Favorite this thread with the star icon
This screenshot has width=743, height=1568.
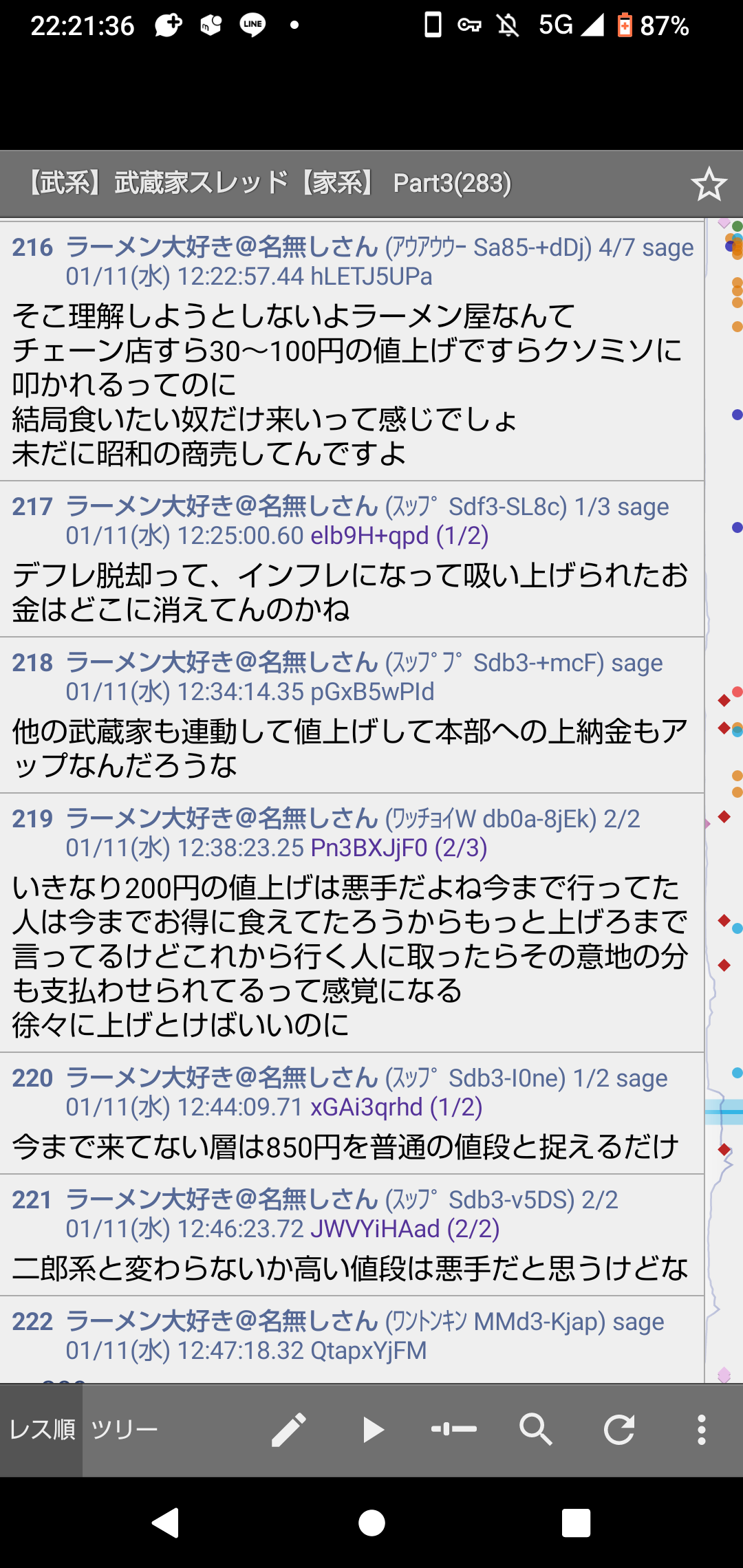tap(709, 184)
